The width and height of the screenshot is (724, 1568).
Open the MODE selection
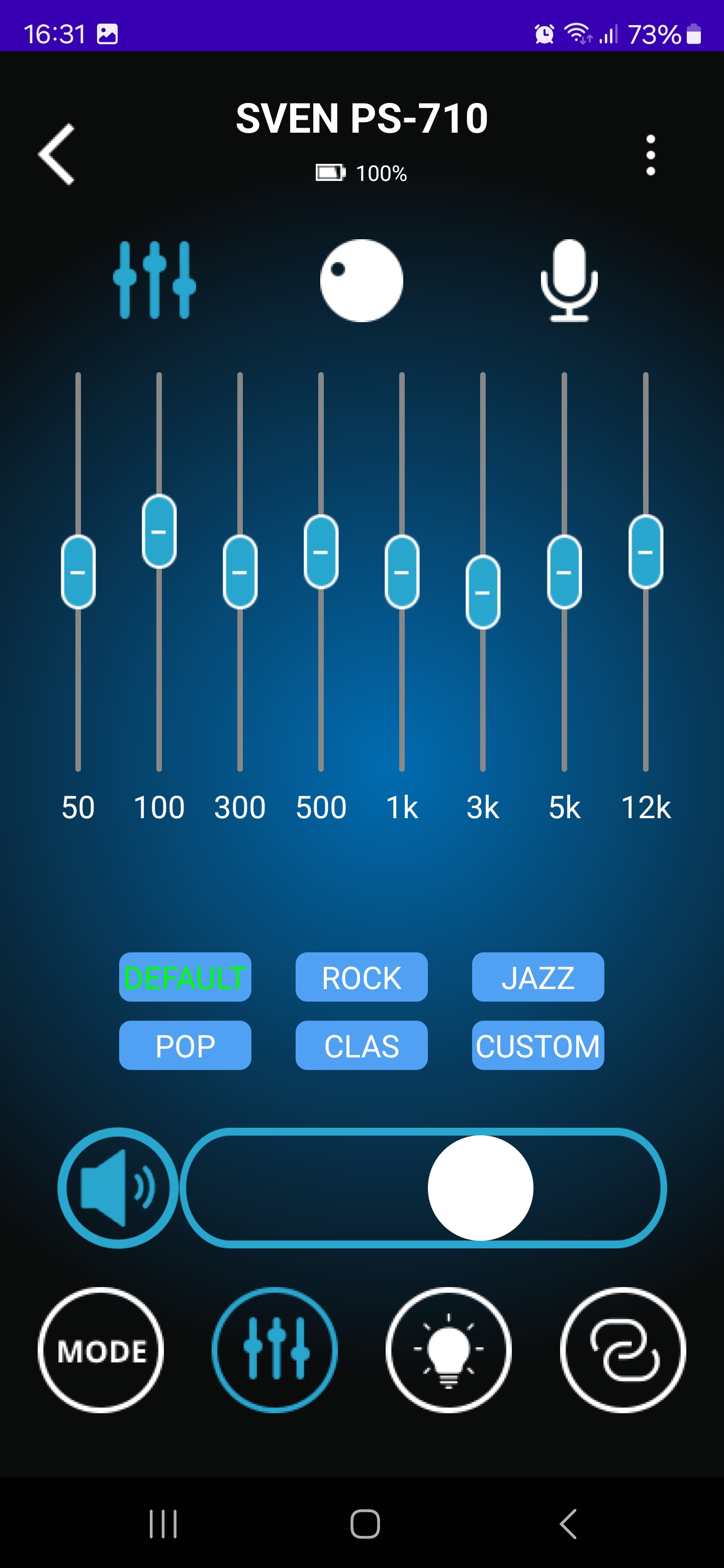101,1349
